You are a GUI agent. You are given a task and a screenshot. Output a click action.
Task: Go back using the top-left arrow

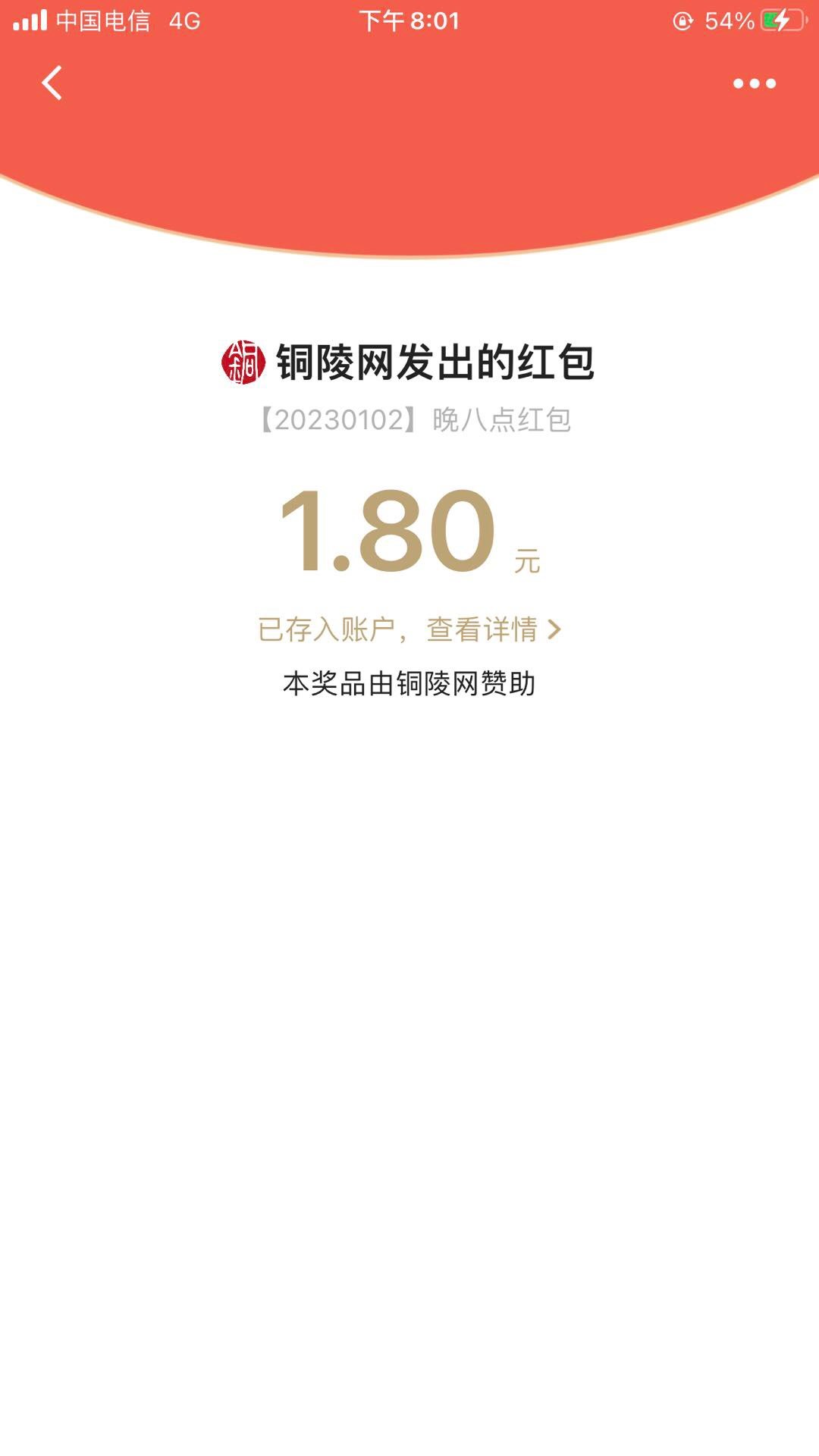point(52,83)
